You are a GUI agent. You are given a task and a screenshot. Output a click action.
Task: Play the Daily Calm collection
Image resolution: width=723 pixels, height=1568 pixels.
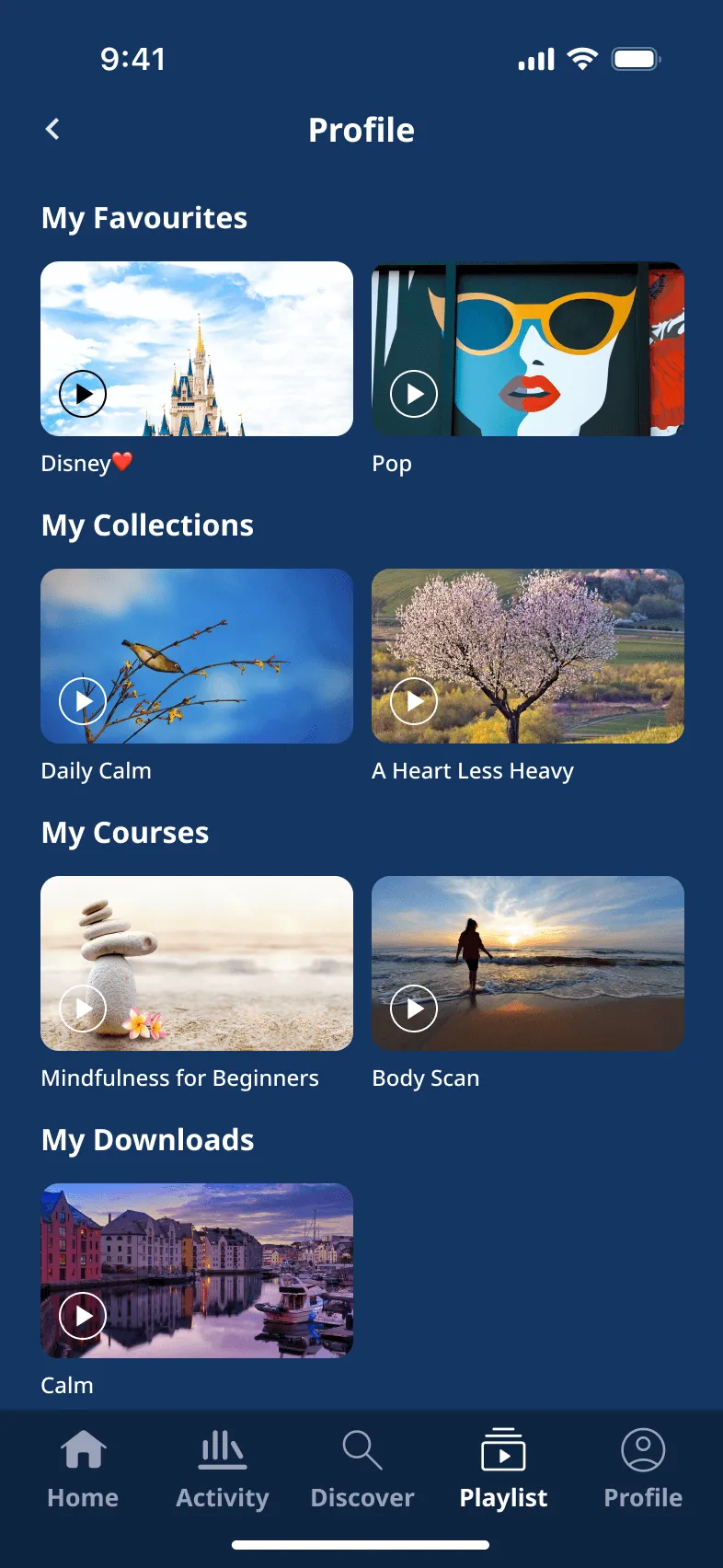click(83, 701)
